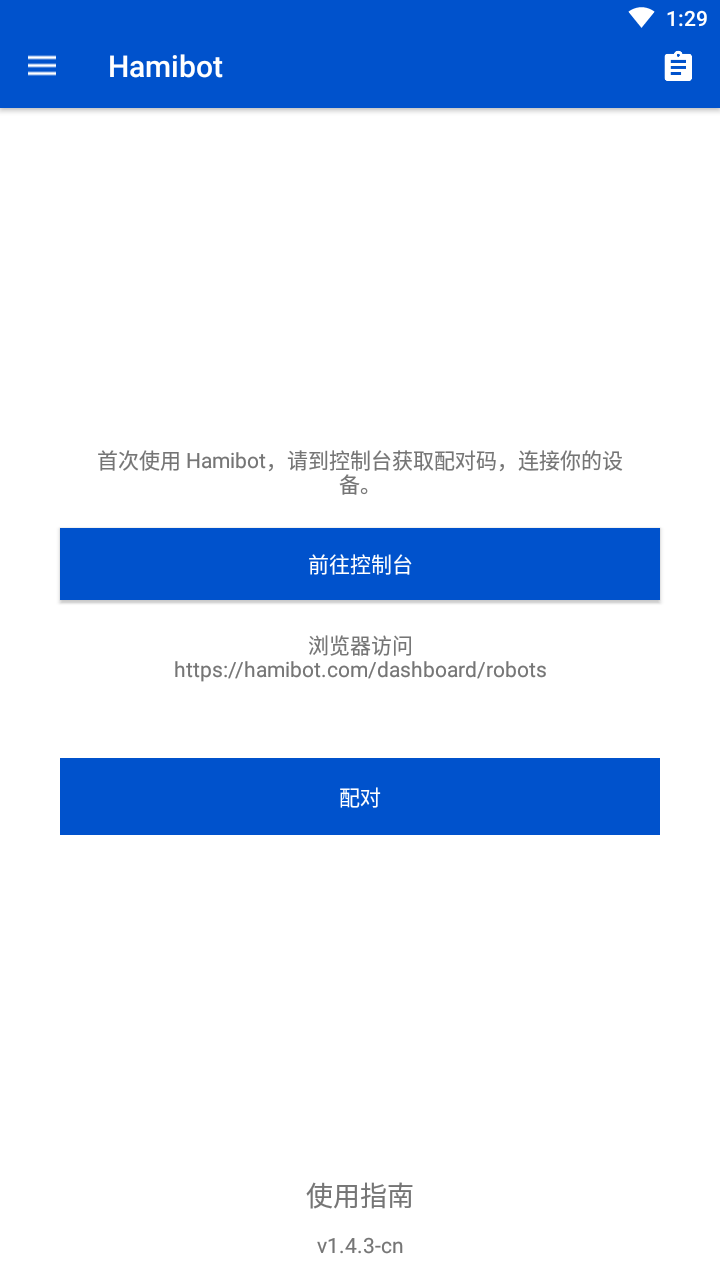Open the 使用指南 user guide
The image size is (720, 1280).
coord(360,1195)
